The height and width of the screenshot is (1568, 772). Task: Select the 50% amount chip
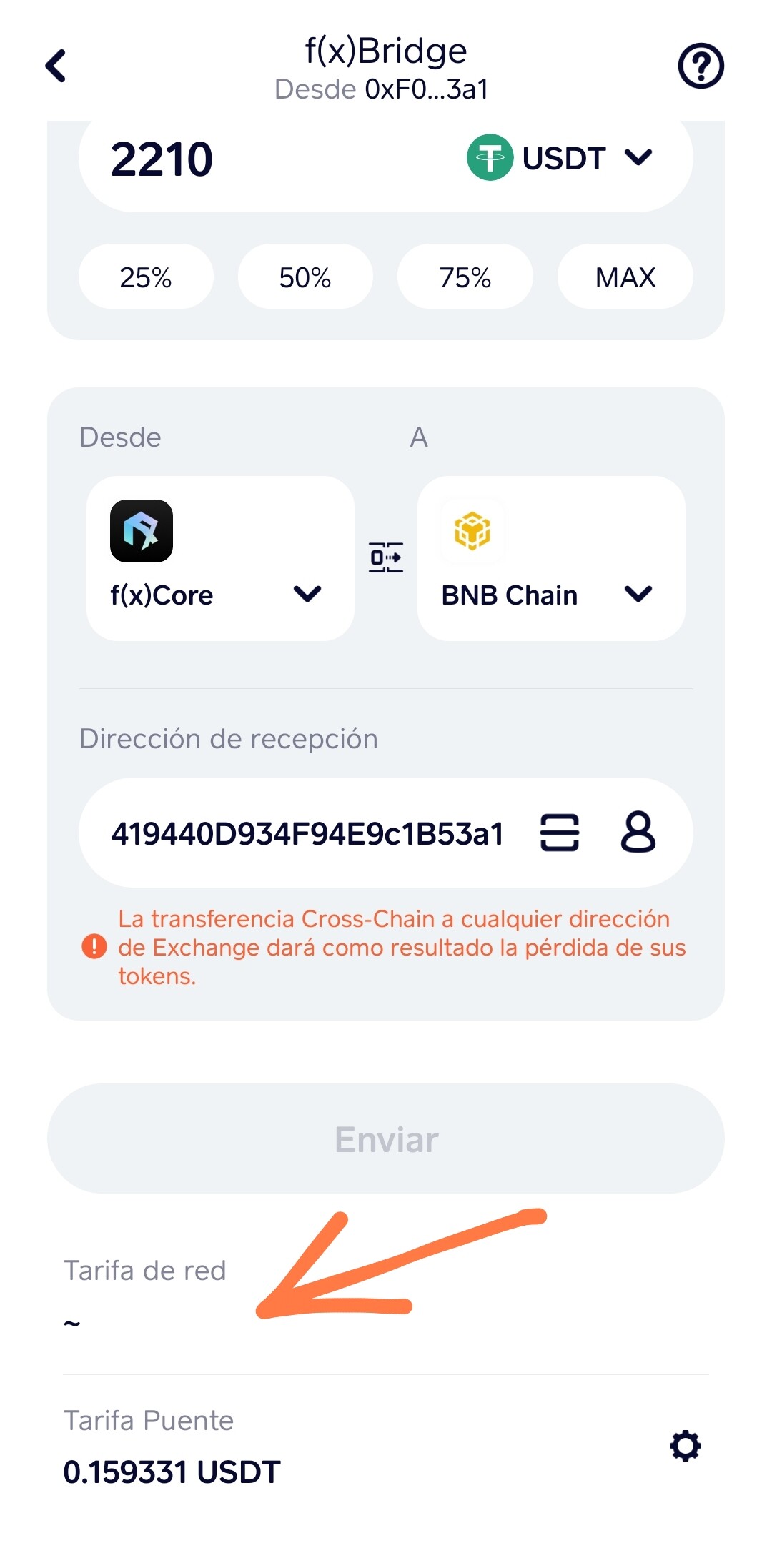[x=305, y=277]
